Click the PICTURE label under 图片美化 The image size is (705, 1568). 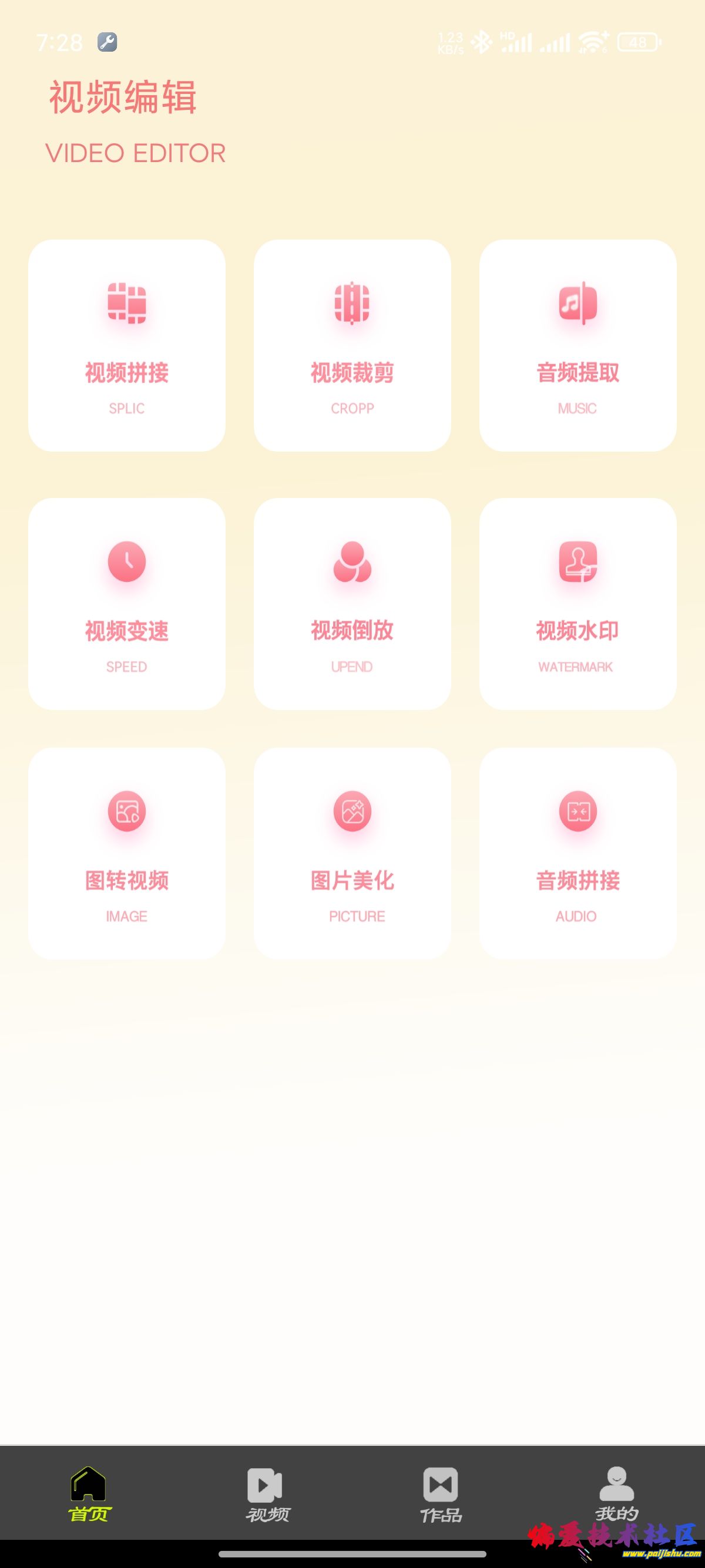pyautogui.click(x=356, y=916)
